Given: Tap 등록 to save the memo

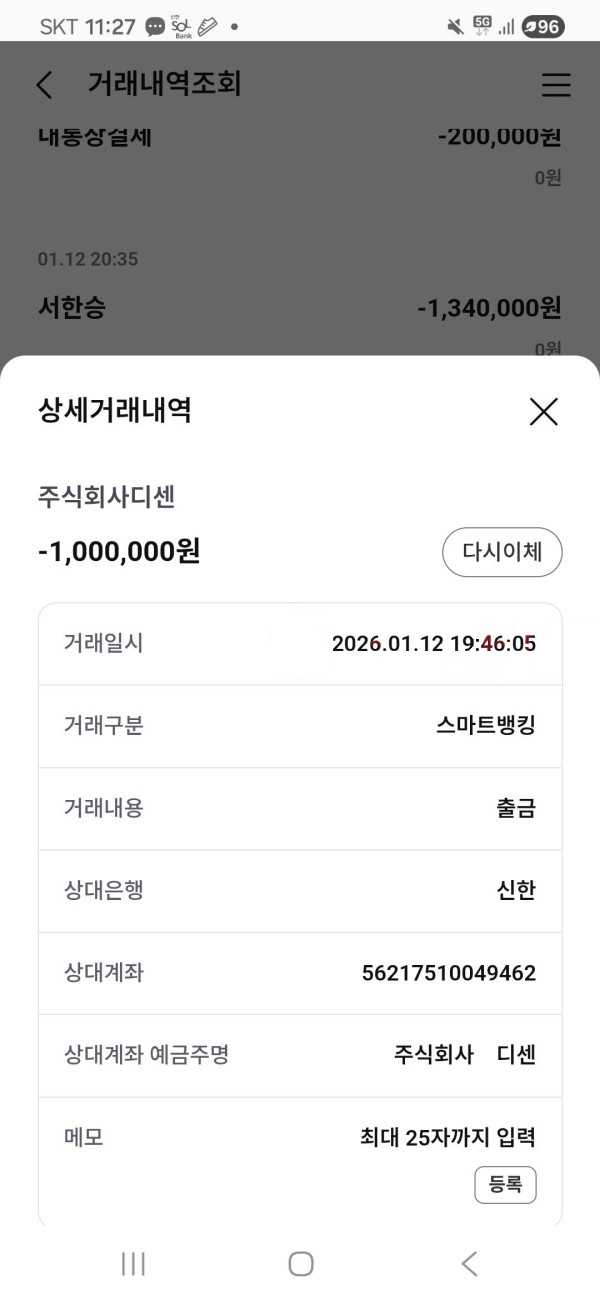Looking at the screenshot, I should tap(505, 1185).
